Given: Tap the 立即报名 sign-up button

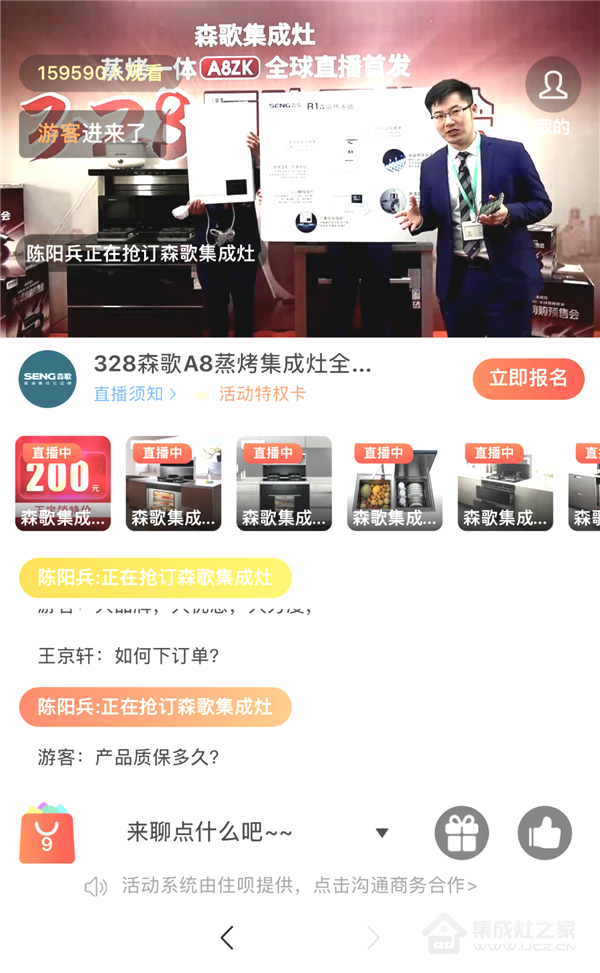Looking at the screenshot, I should (x=528, y=378).
